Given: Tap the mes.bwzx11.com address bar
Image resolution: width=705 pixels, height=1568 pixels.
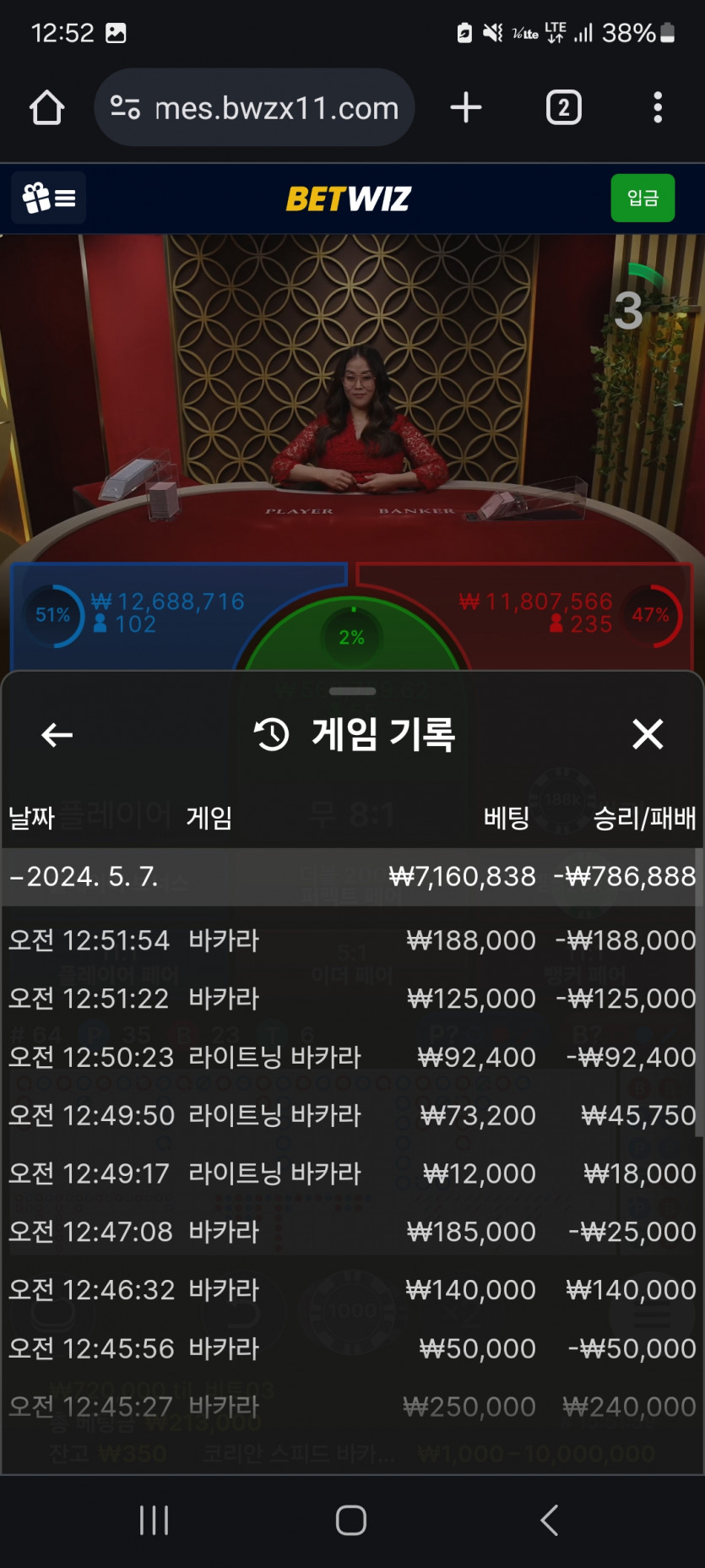Looking at the screenshot, I should (255, 108).
